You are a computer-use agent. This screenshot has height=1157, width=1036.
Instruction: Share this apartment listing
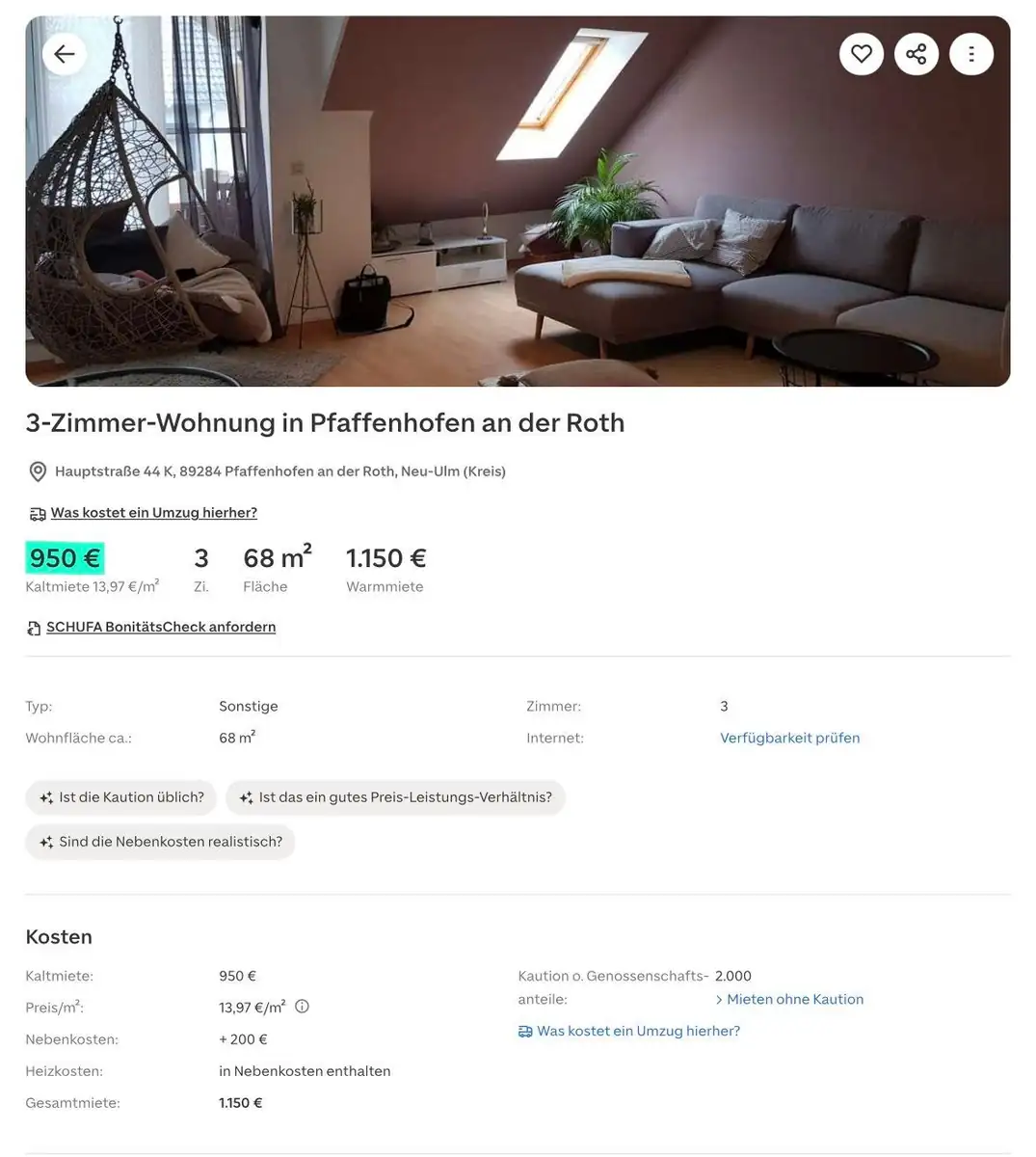point(916,54)
